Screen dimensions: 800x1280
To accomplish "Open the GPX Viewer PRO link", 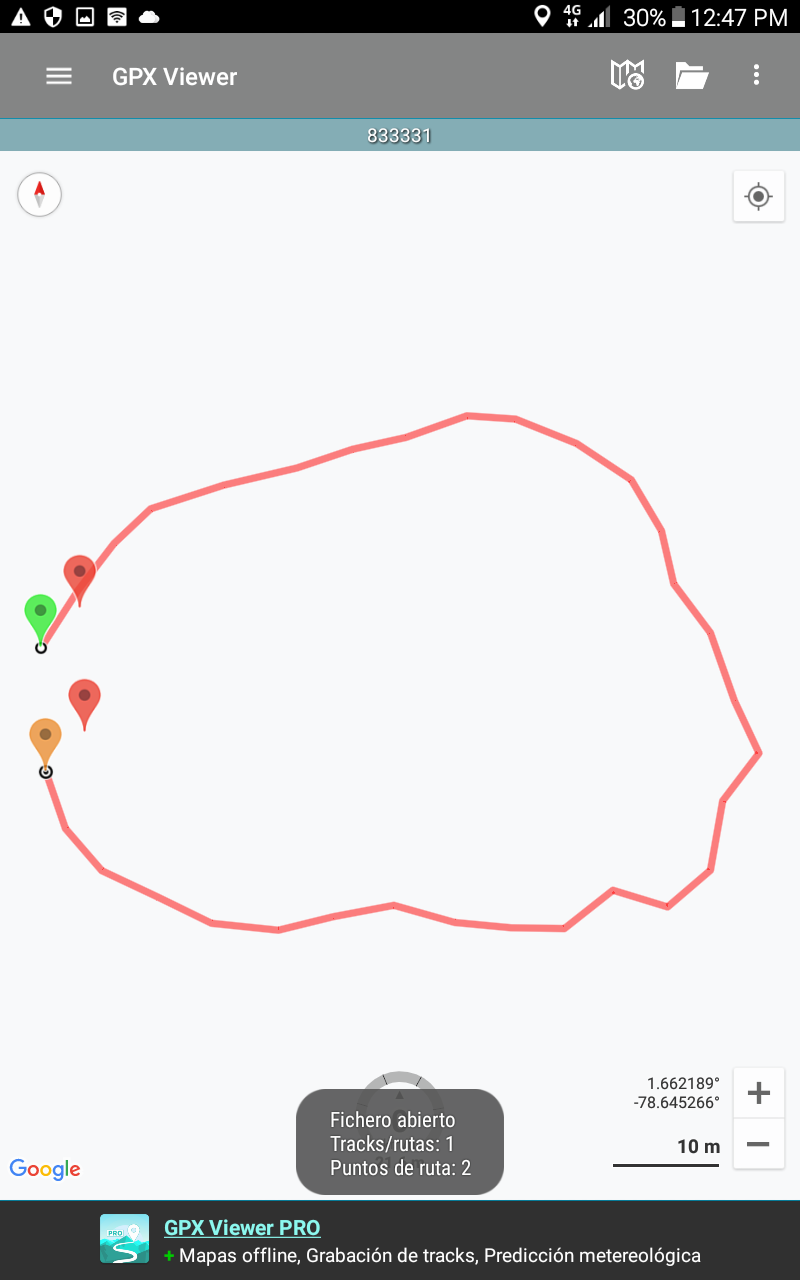I will click(x=242, y=1228).
